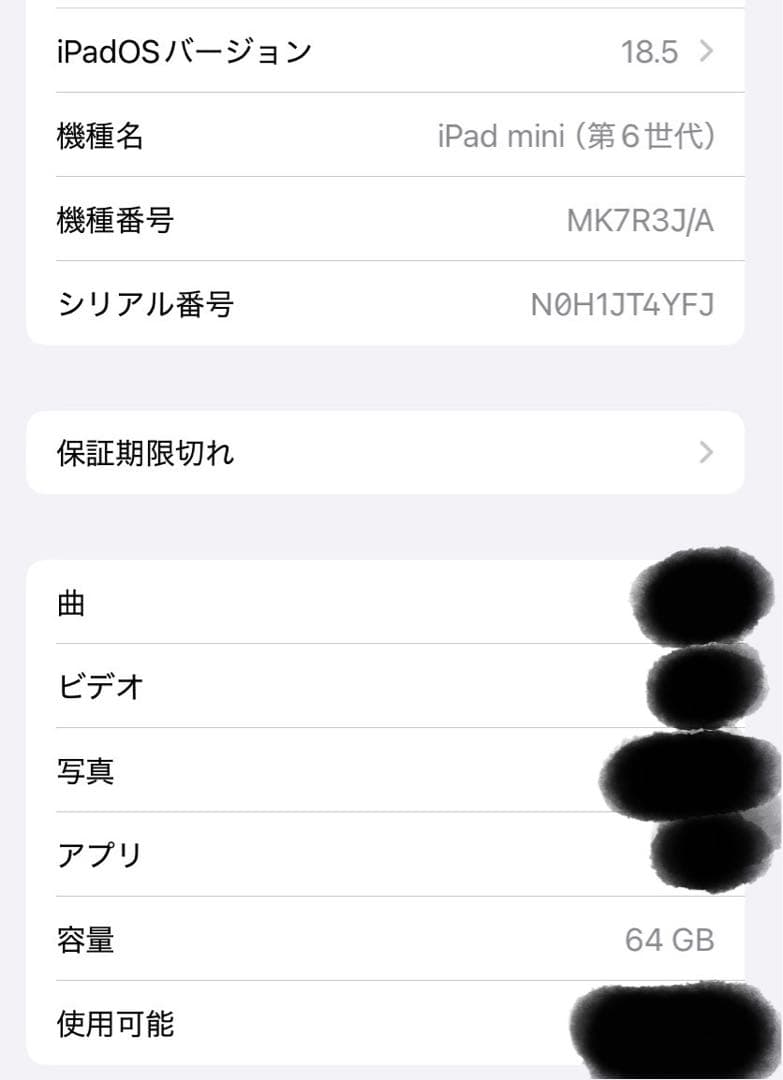This screenshot has height=1080, width=783.
Task: Tap the chevron on the warranty row
Action: point(707,452)
